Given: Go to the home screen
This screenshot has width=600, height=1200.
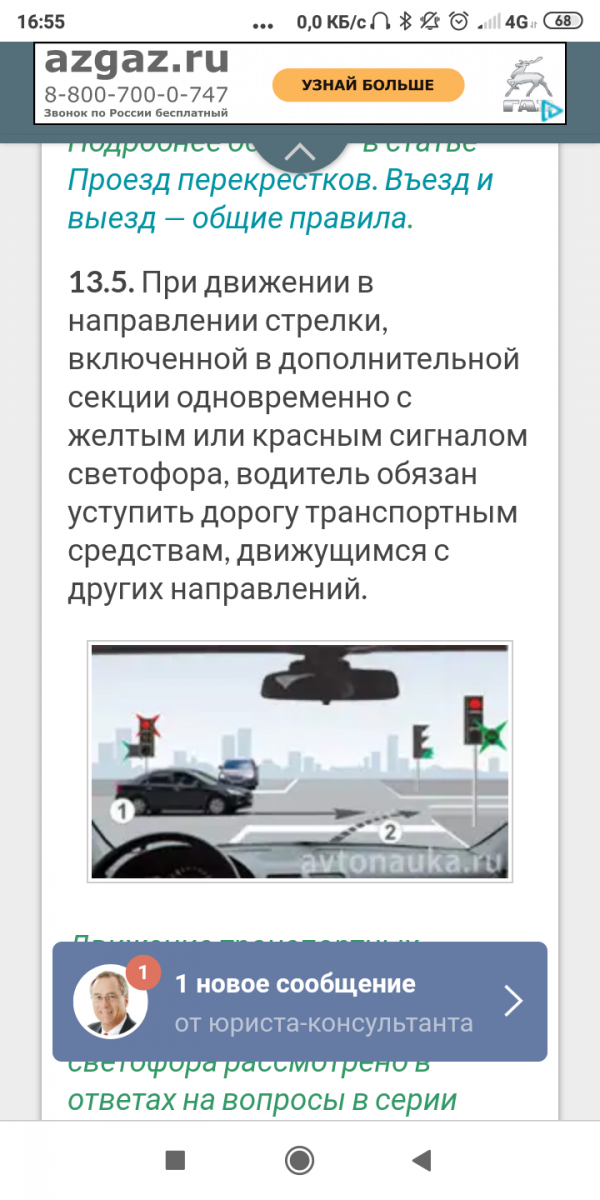Looking at the screenshot, I should [x=299, y=1160].
